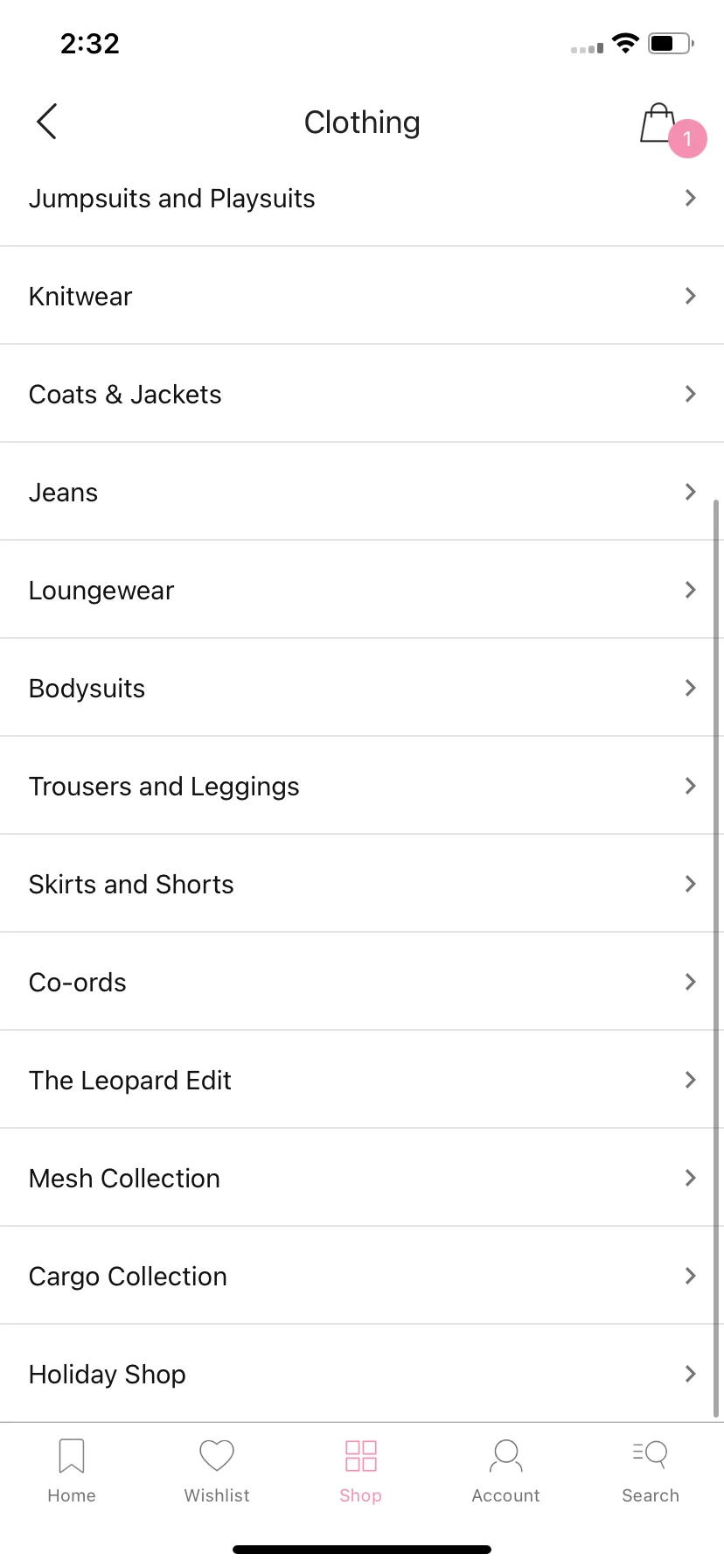Image resolution: width=724 pixels, height=1568 pixels.
Task: Switch to the Search tab
Action: (651, 1472)
